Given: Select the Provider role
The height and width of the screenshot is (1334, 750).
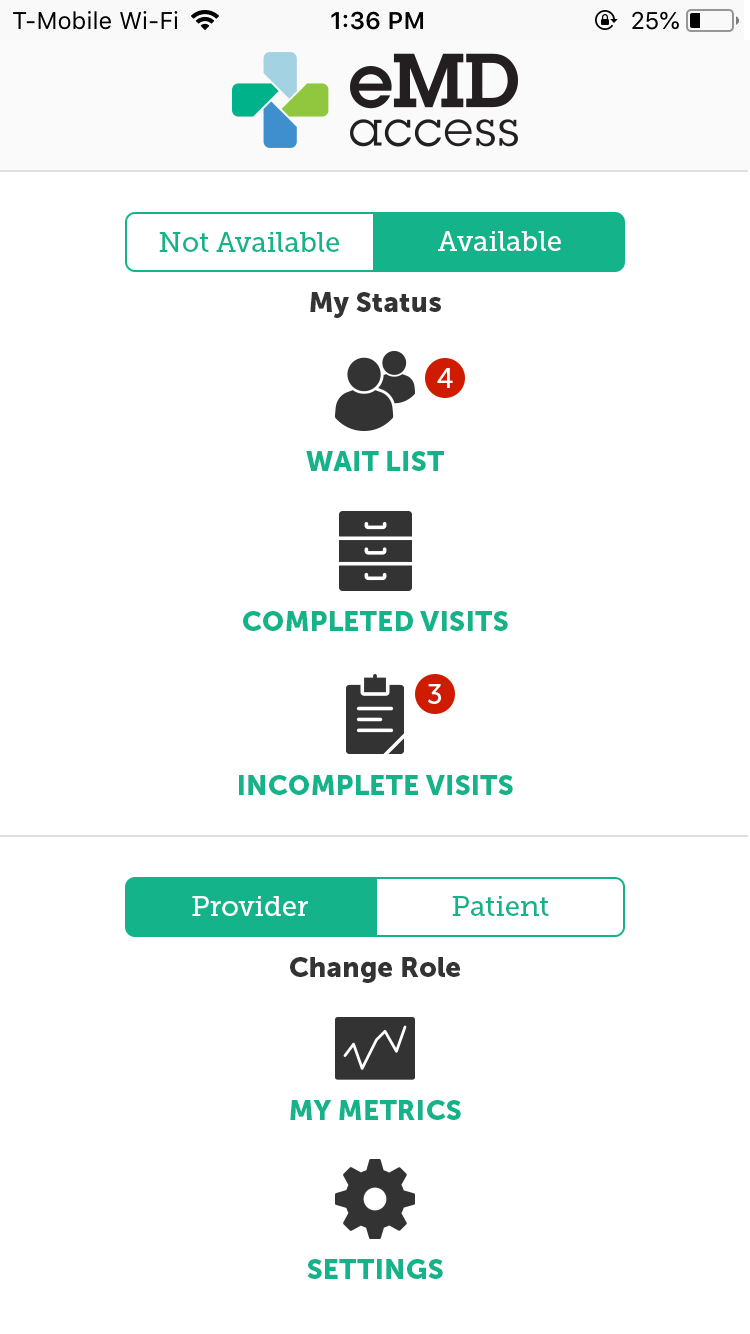Looking at the screenshot, I should click(250, 907).
